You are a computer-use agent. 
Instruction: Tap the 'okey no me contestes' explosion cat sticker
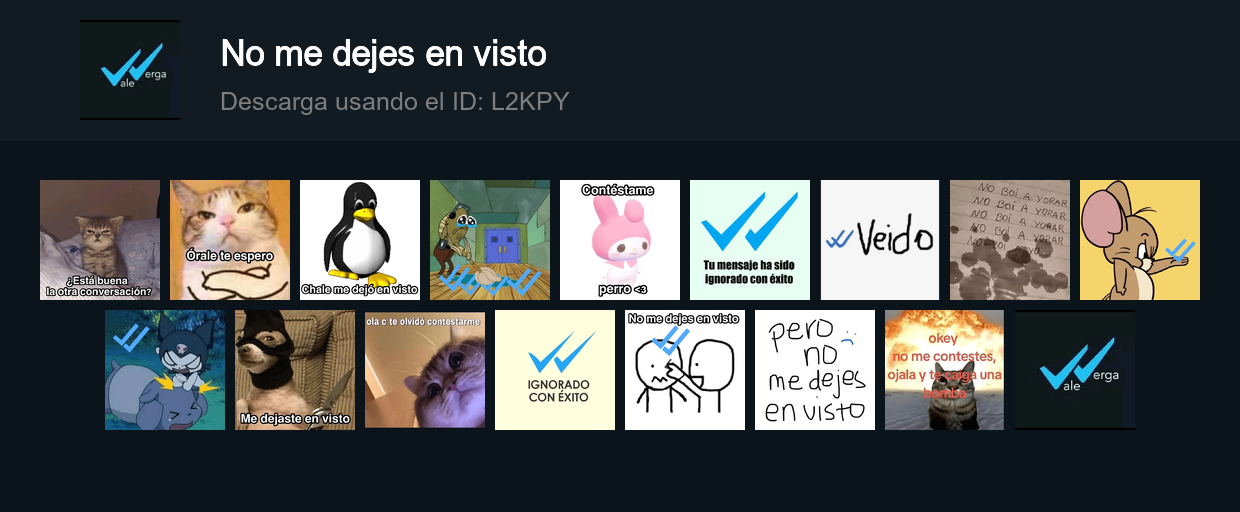click(x=945, y=370)
